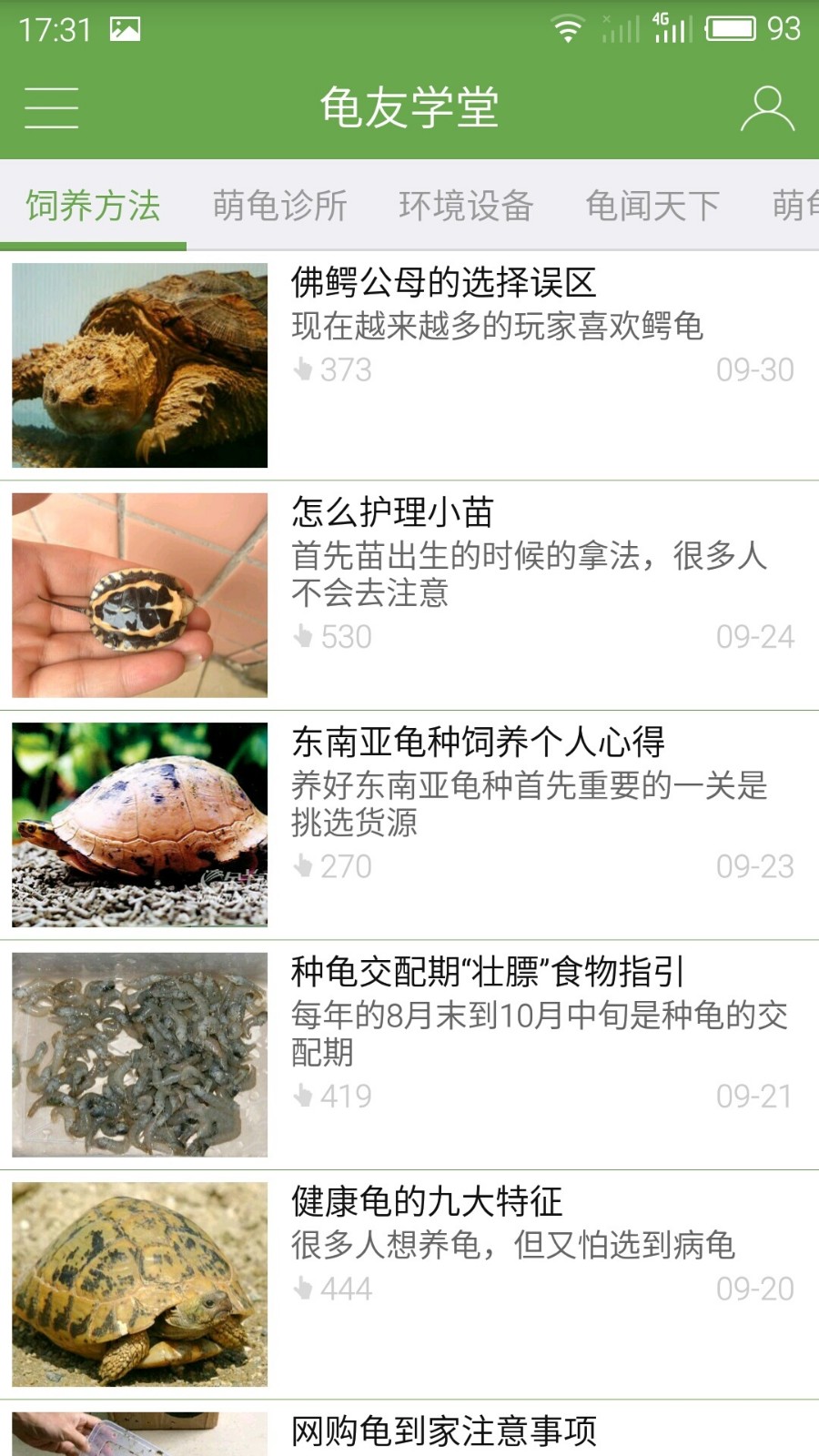Tap the image notification icon in status bar
The image size is (819, 1456).
click(x=123, y=27)
